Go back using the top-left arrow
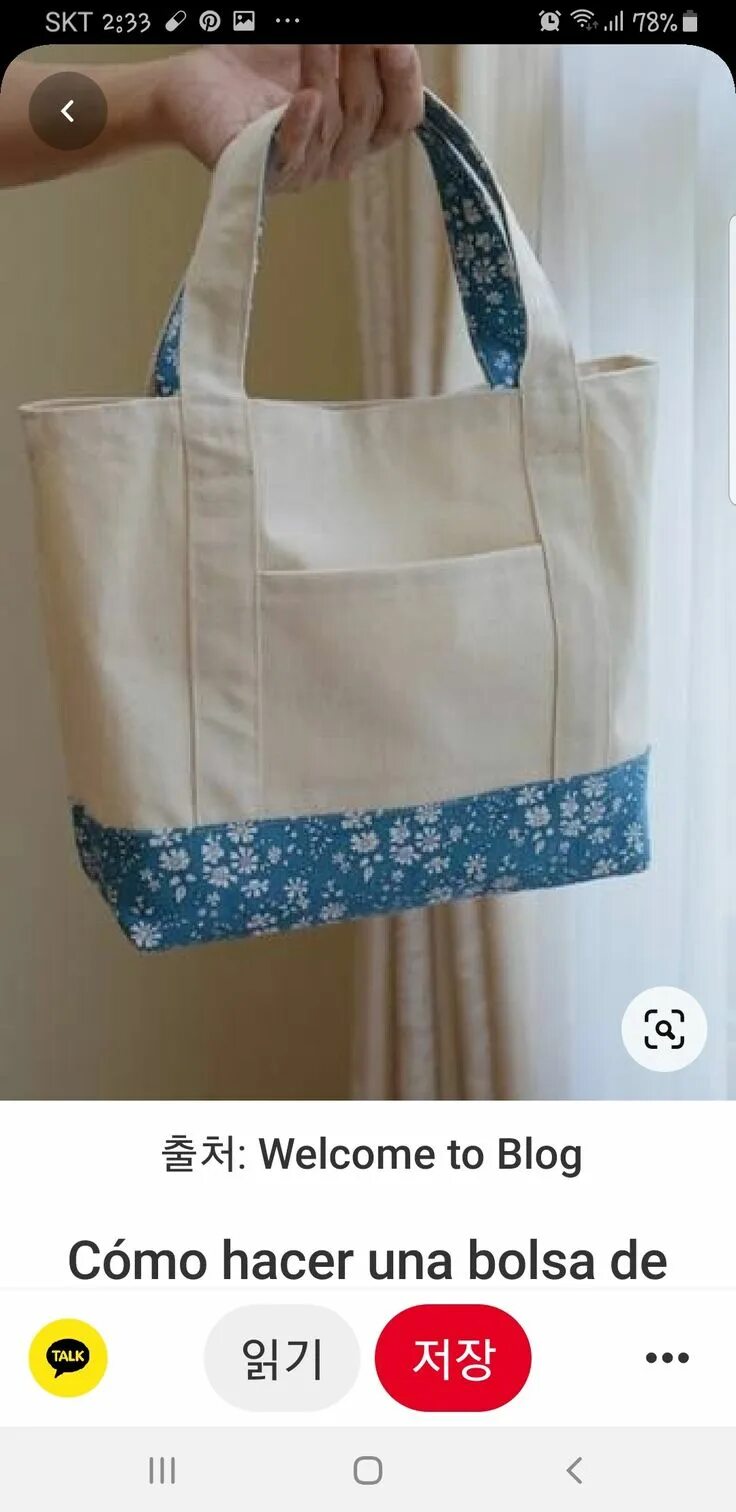 68,111
